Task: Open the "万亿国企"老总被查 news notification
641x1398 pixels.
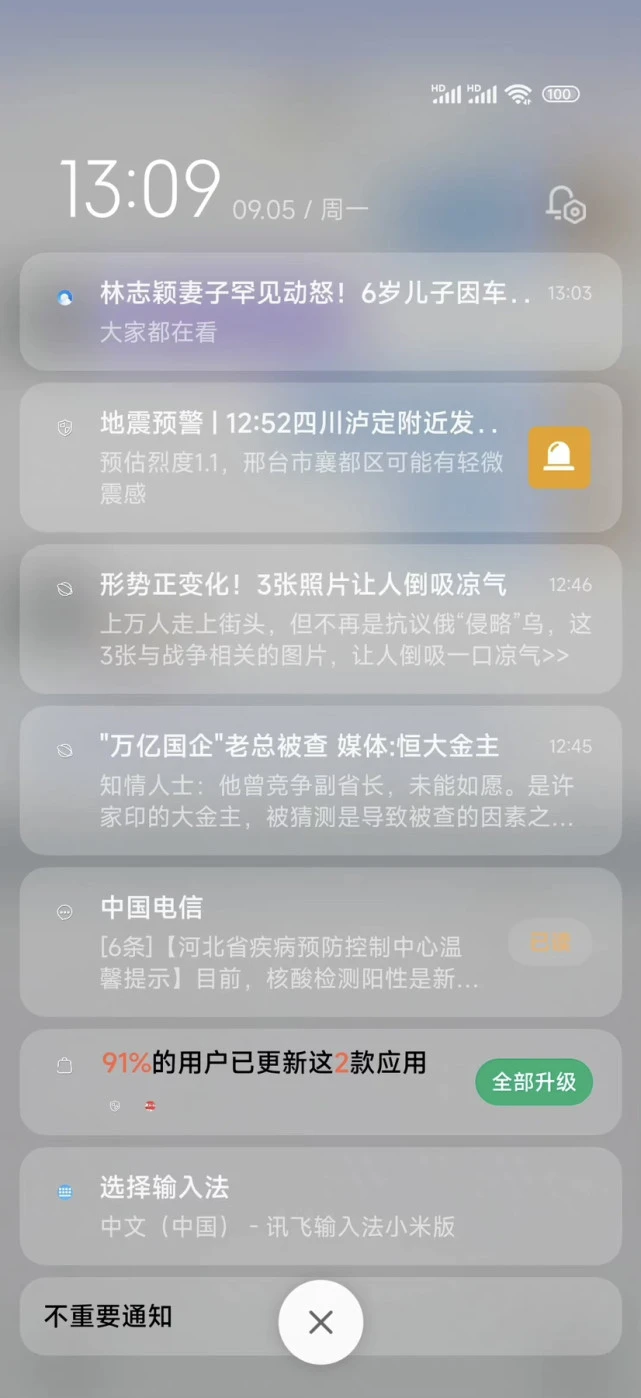Action: (320, 780)
